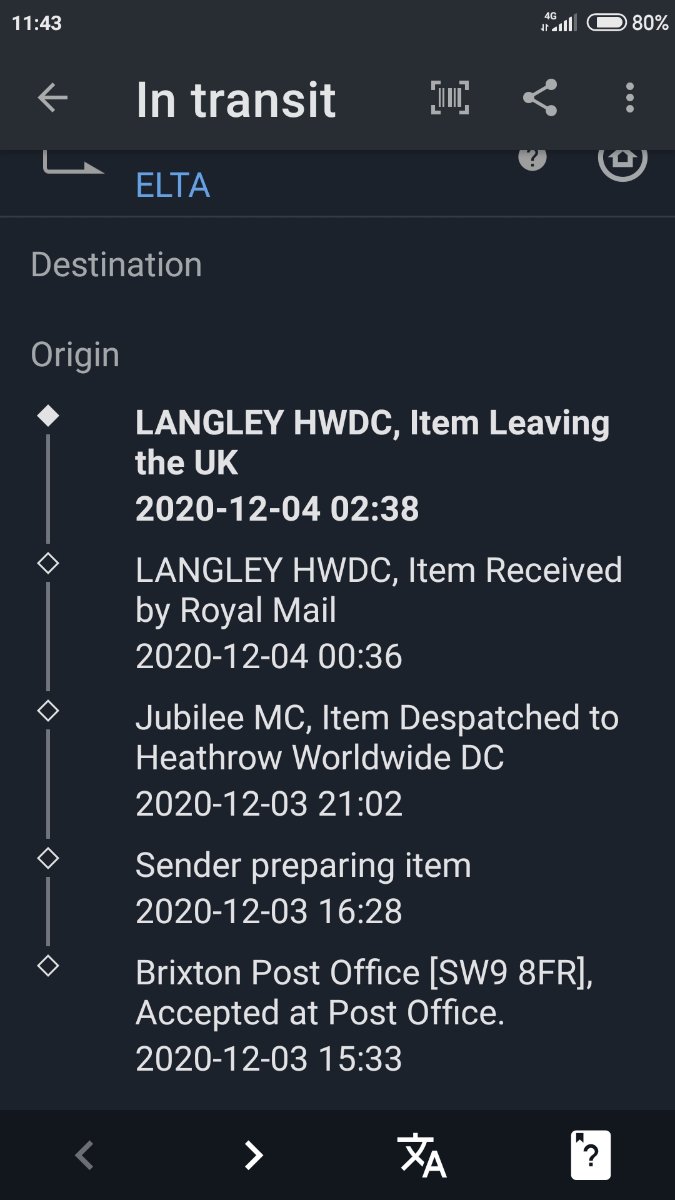Translate tracking events with the translate icon
This screenshot has width=675, height=1200.
coord(422,1155)
